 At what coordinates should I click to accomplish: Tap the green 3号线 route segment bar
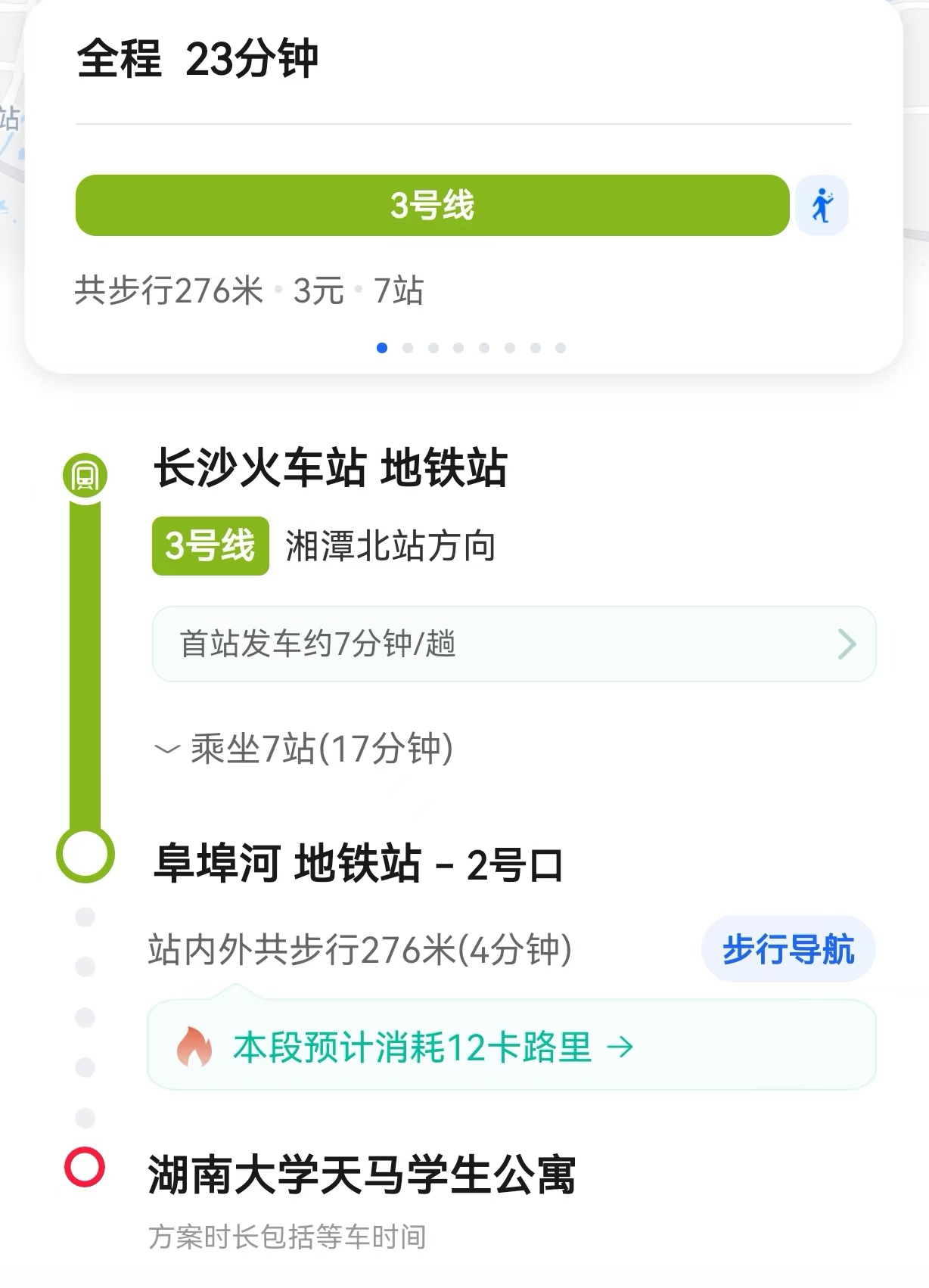pyautogui.click(x=432, y=206)
